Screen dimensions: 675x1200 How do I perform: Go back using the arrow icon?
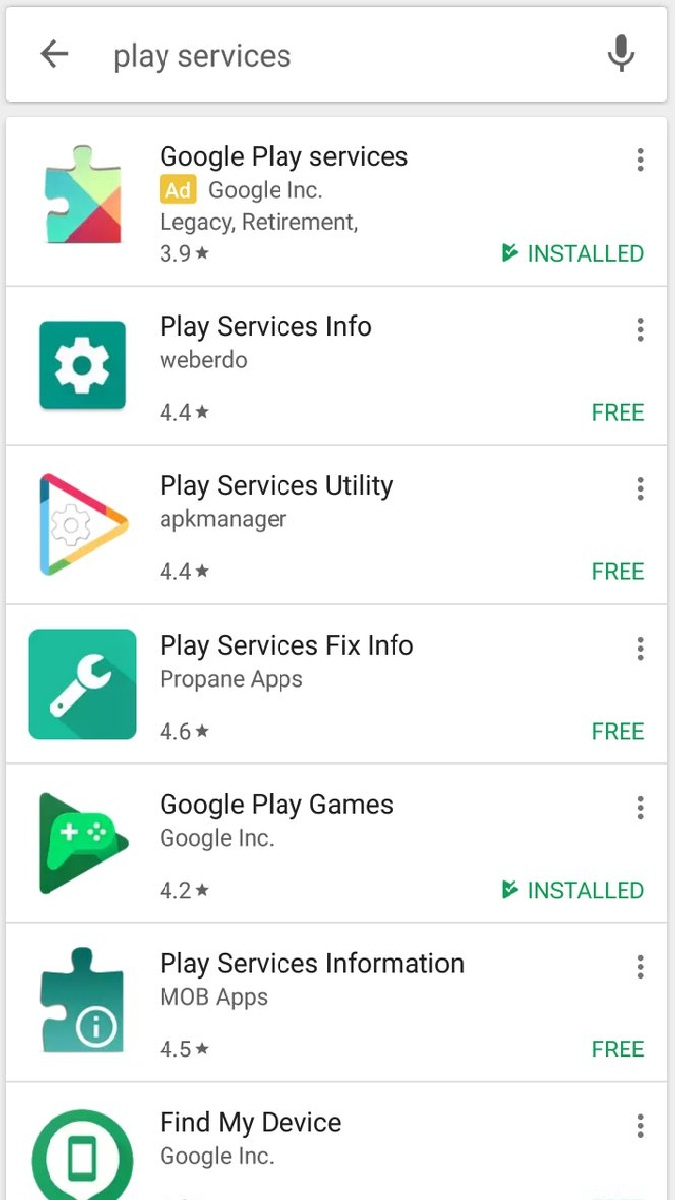[54, 55]
